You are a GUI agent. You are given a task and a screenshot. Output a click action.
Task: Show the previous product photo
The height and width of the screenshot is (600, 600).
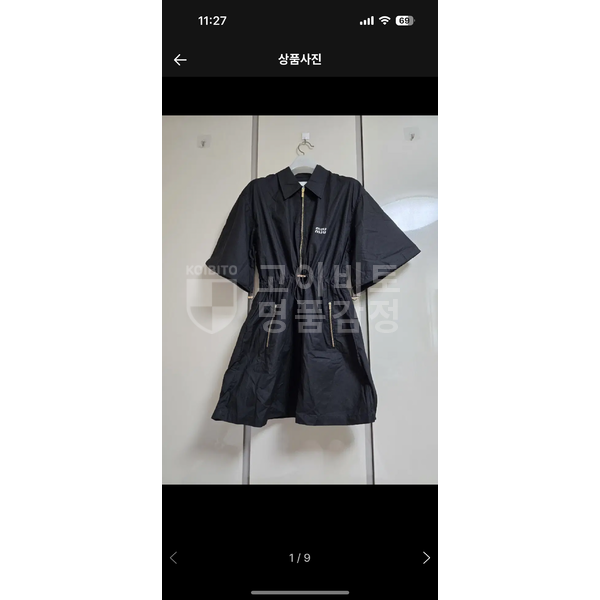173,558
